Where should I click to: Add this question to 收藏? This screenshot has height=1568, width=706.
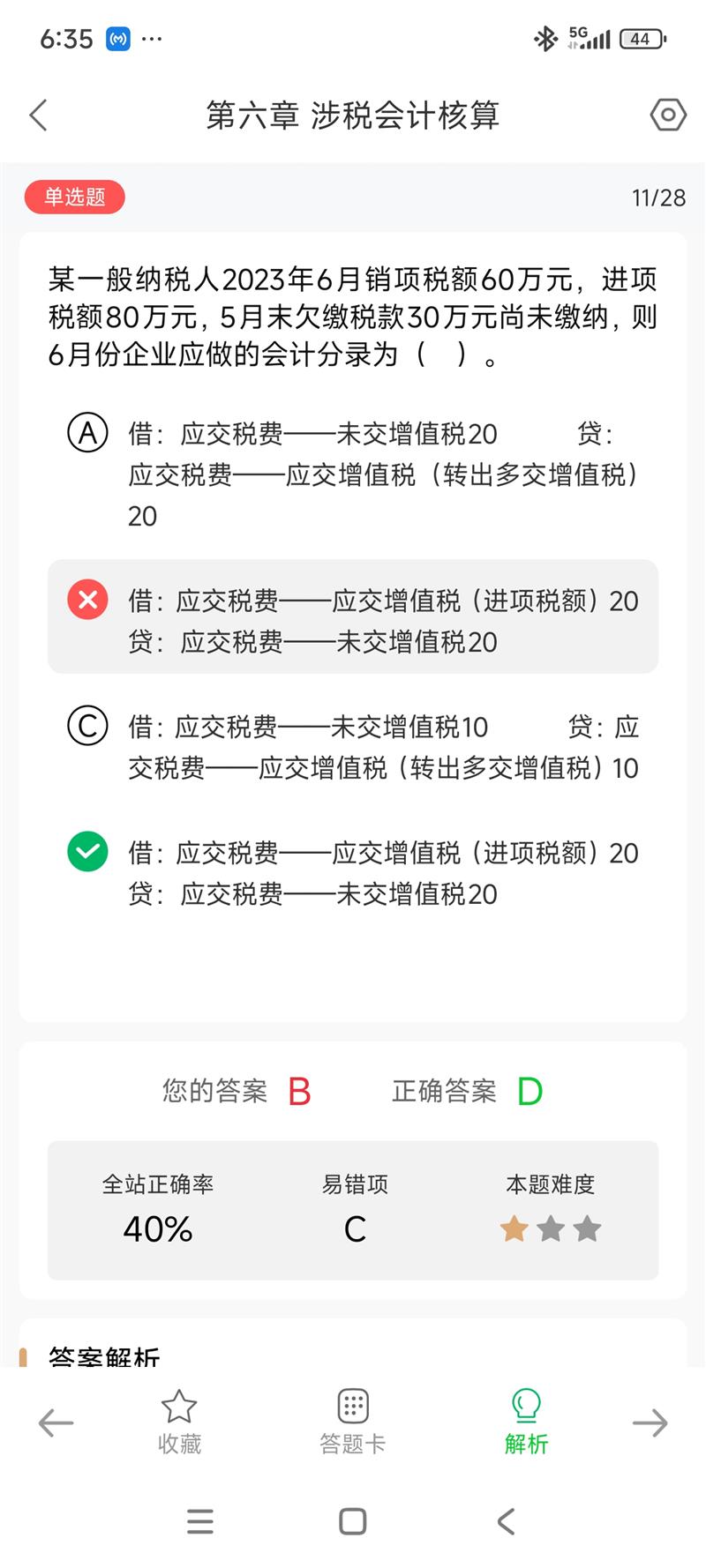pos(179,1422)
